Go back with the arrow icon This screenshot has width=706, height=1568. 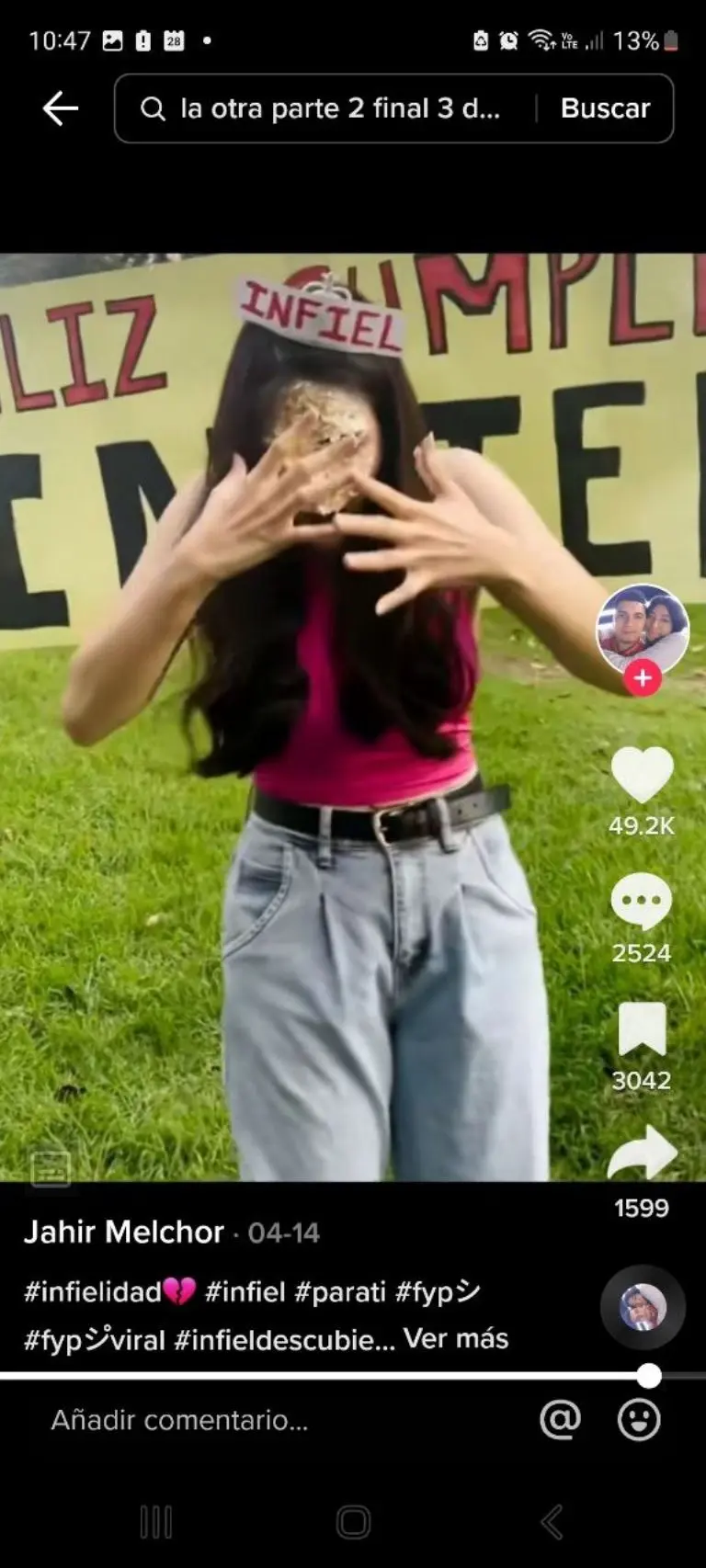click(60, 108)
